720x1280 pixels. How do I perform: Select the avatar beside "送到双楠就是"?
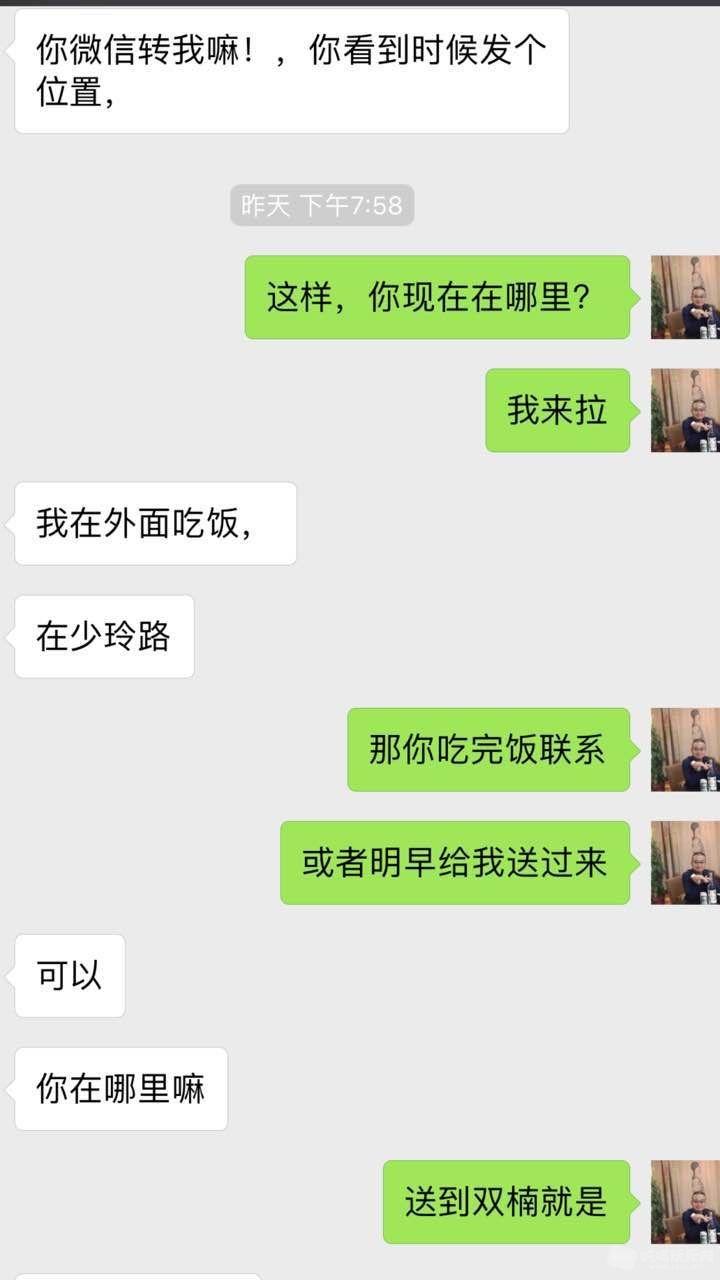[x=685, y=1201]
